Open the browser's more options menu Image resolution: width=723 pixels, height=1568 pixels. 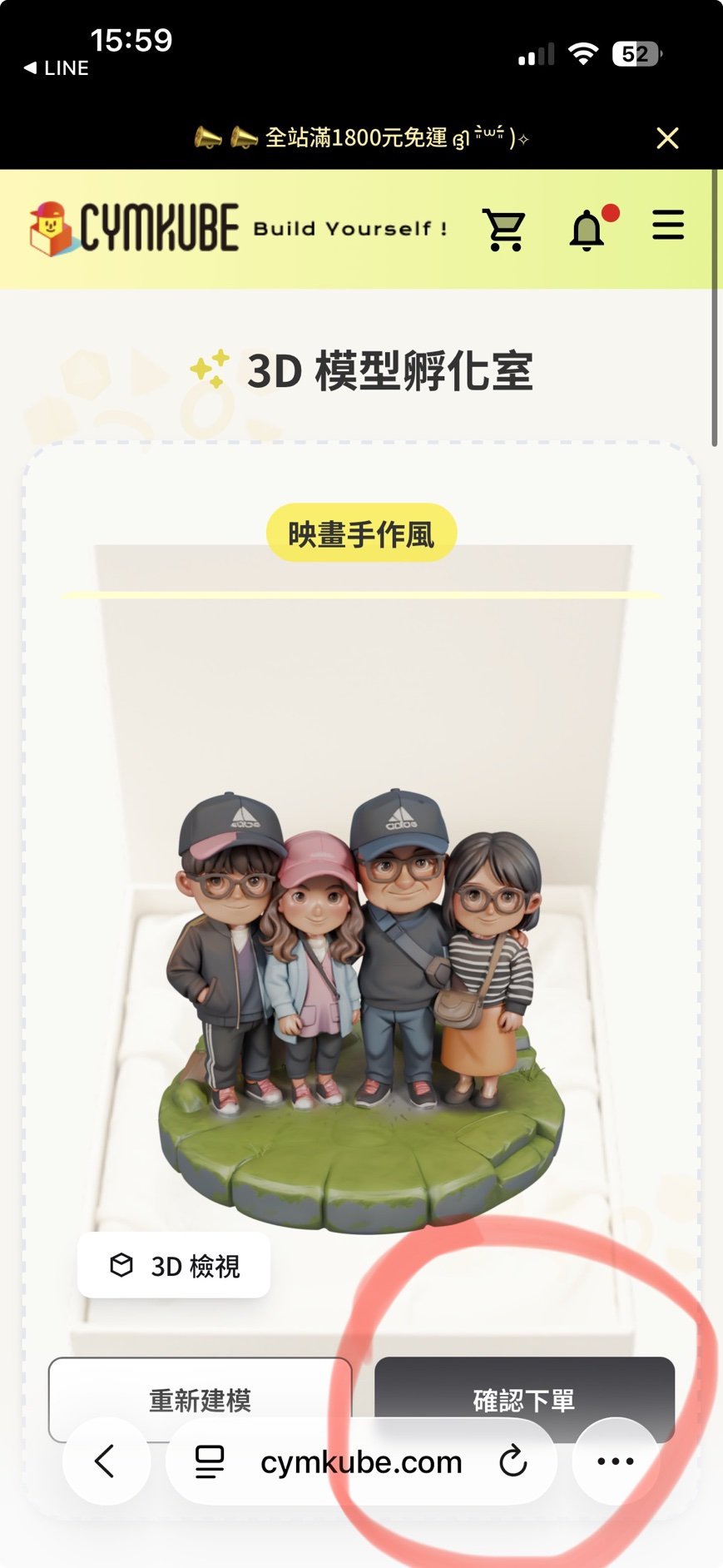click(616, 1461)
